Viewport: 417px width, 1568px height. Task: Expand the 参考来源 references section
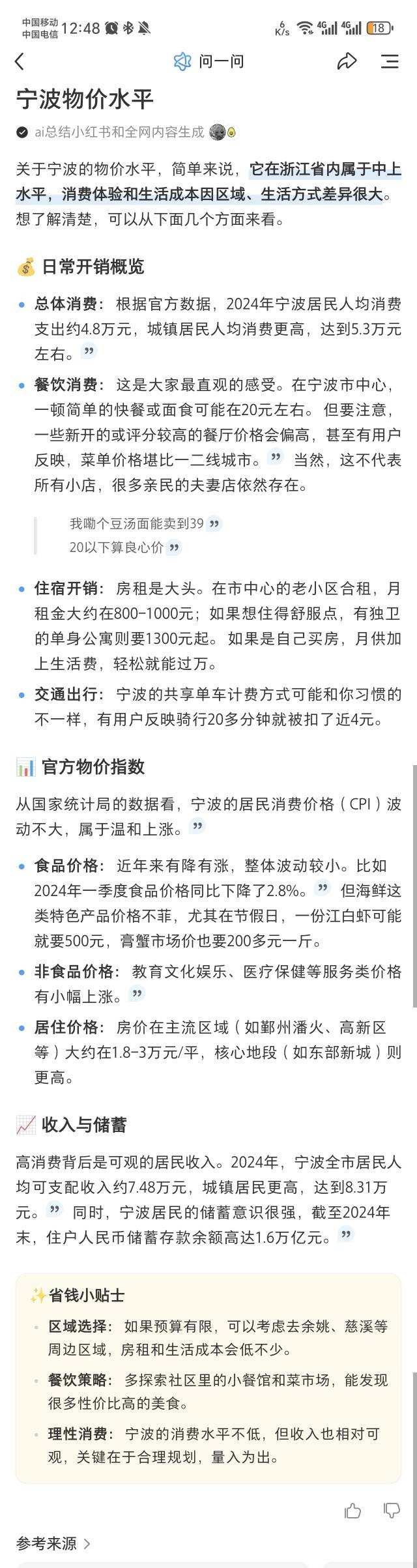tap(53, 1543)
